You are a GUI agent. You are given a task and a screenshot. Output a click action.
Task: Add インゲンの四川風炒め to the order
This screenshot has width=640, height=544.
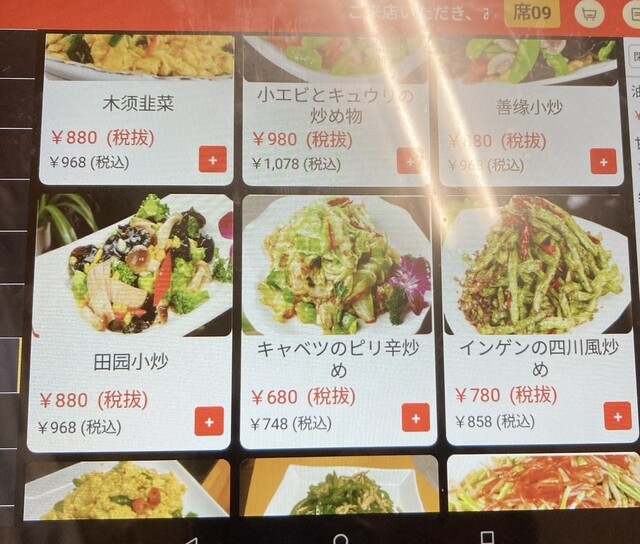tap(618, 415)
